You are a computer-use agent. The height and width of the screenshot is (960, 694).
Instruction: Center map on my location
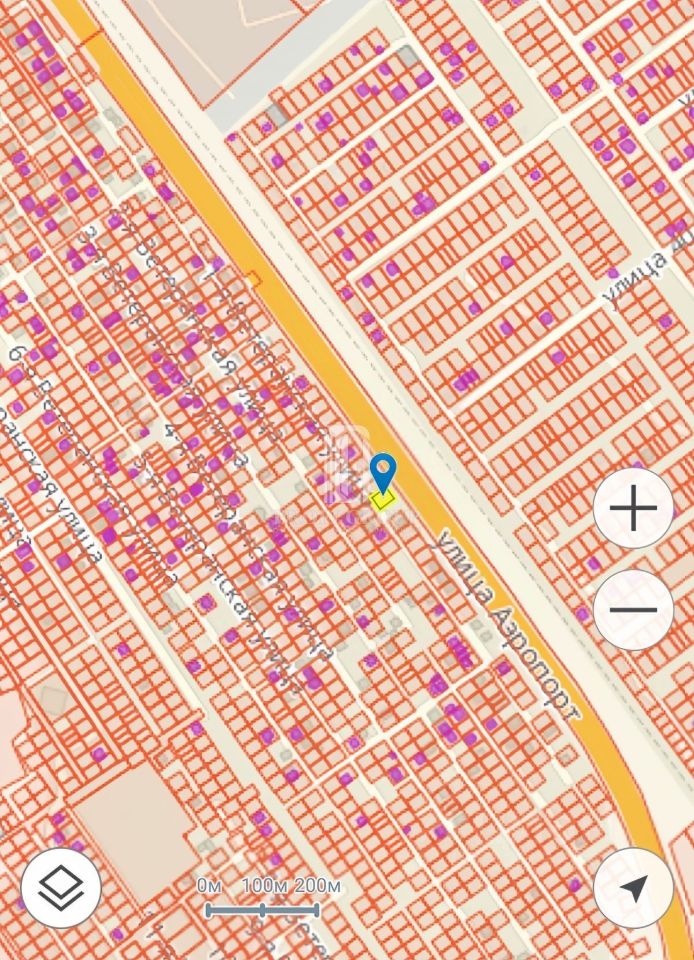click(633, 887)
